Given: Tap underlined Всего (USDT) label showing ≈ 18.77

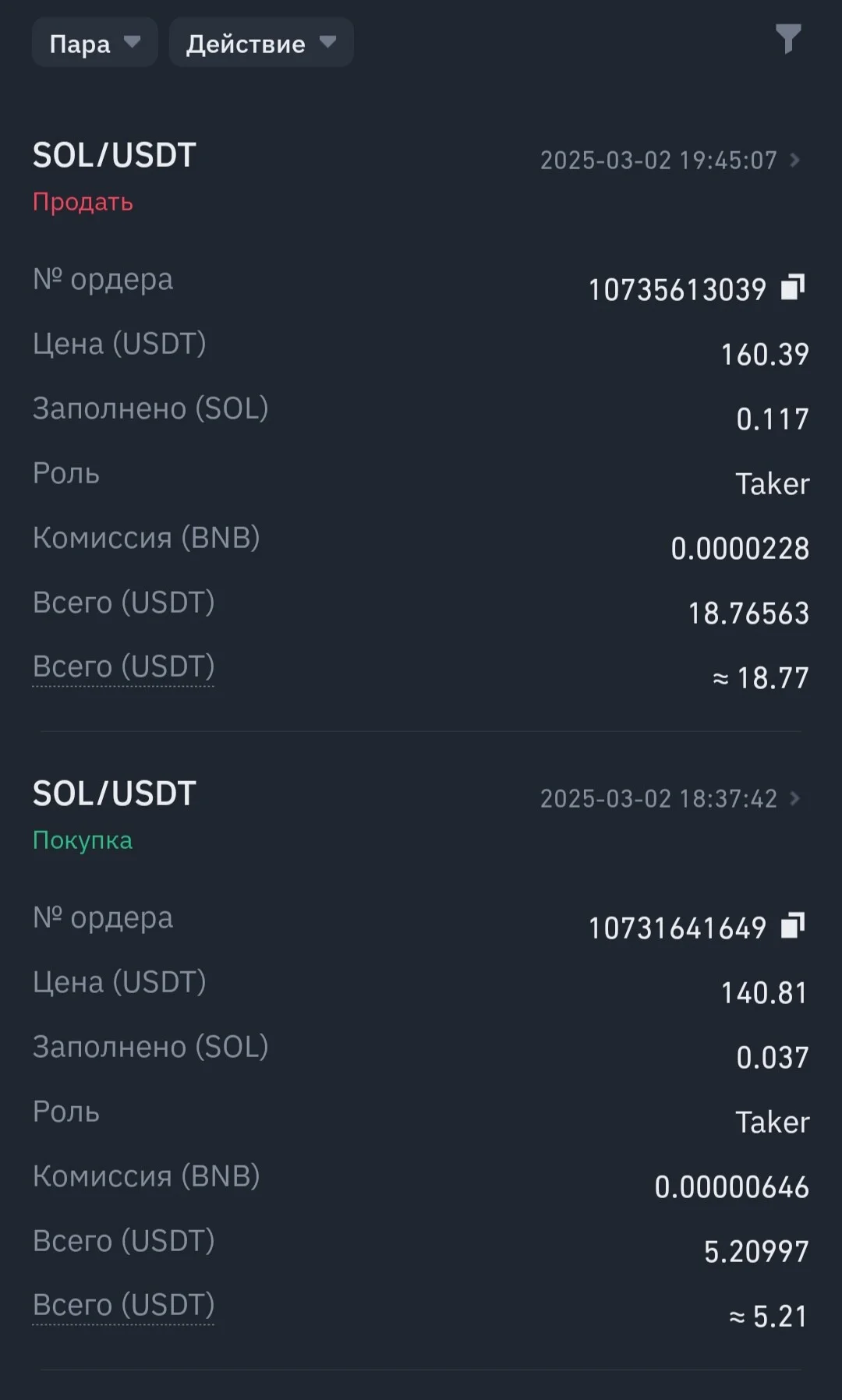Looking at the screenshot, I should (123, 668).
